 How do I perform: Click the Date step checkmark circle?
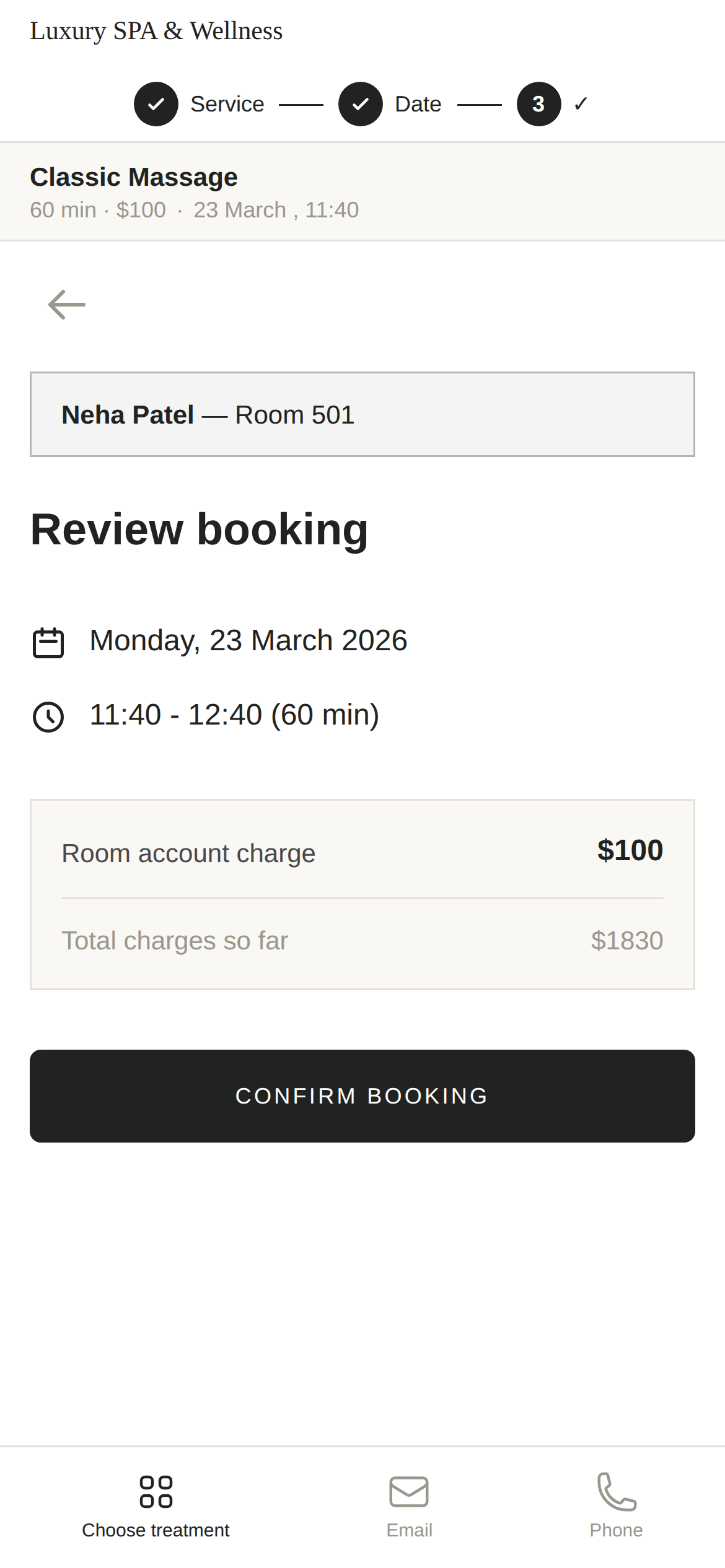point(360,103)
